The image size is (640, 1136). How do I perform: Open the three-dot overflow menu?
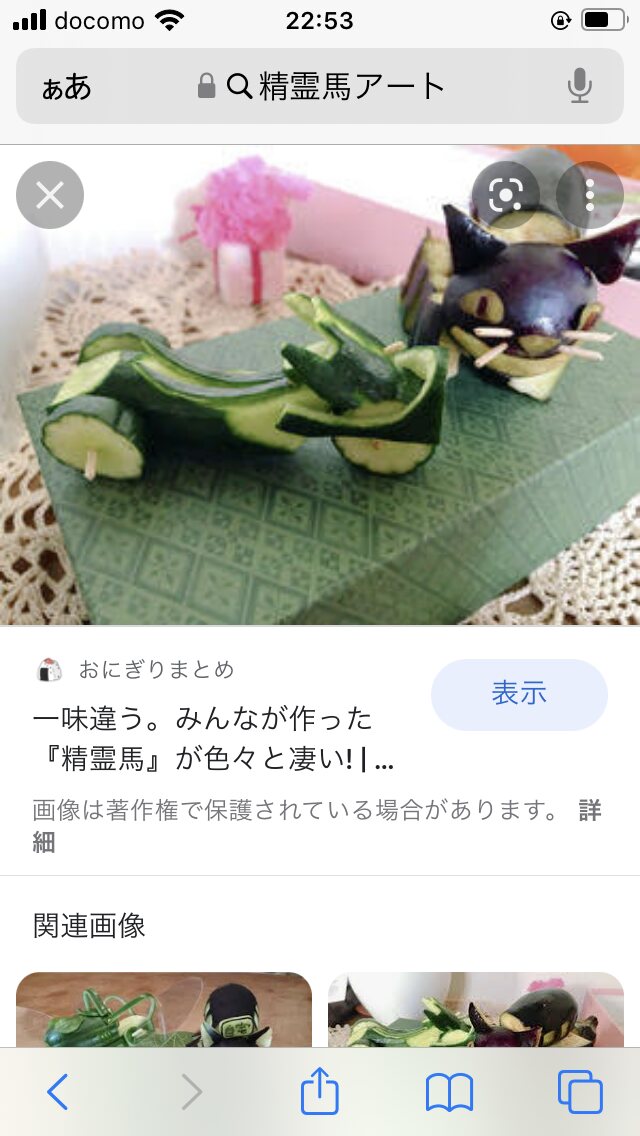[590, 195]
